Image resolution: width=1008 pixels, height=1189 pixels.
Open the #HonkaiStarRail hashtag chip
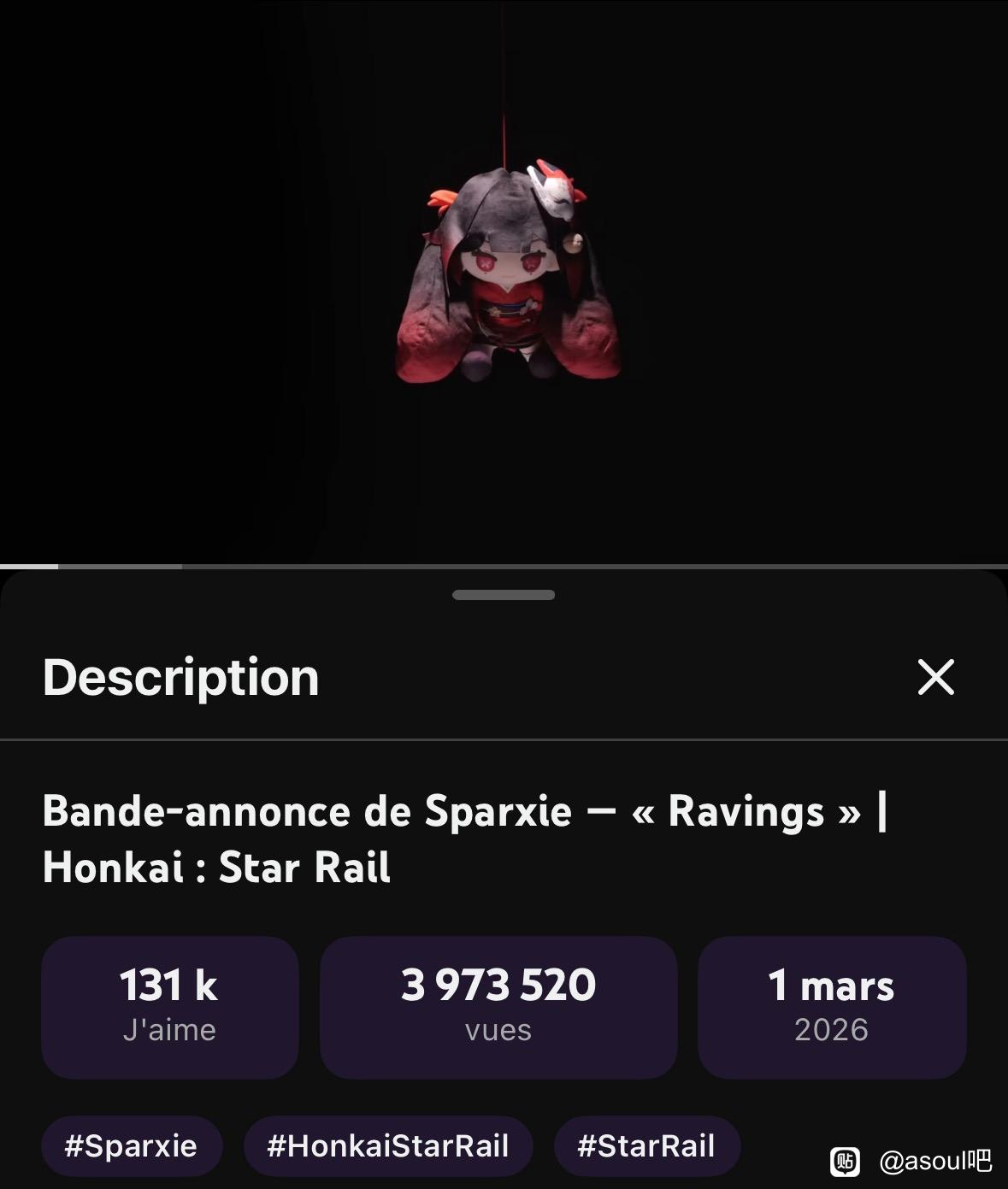(388, 1145)
